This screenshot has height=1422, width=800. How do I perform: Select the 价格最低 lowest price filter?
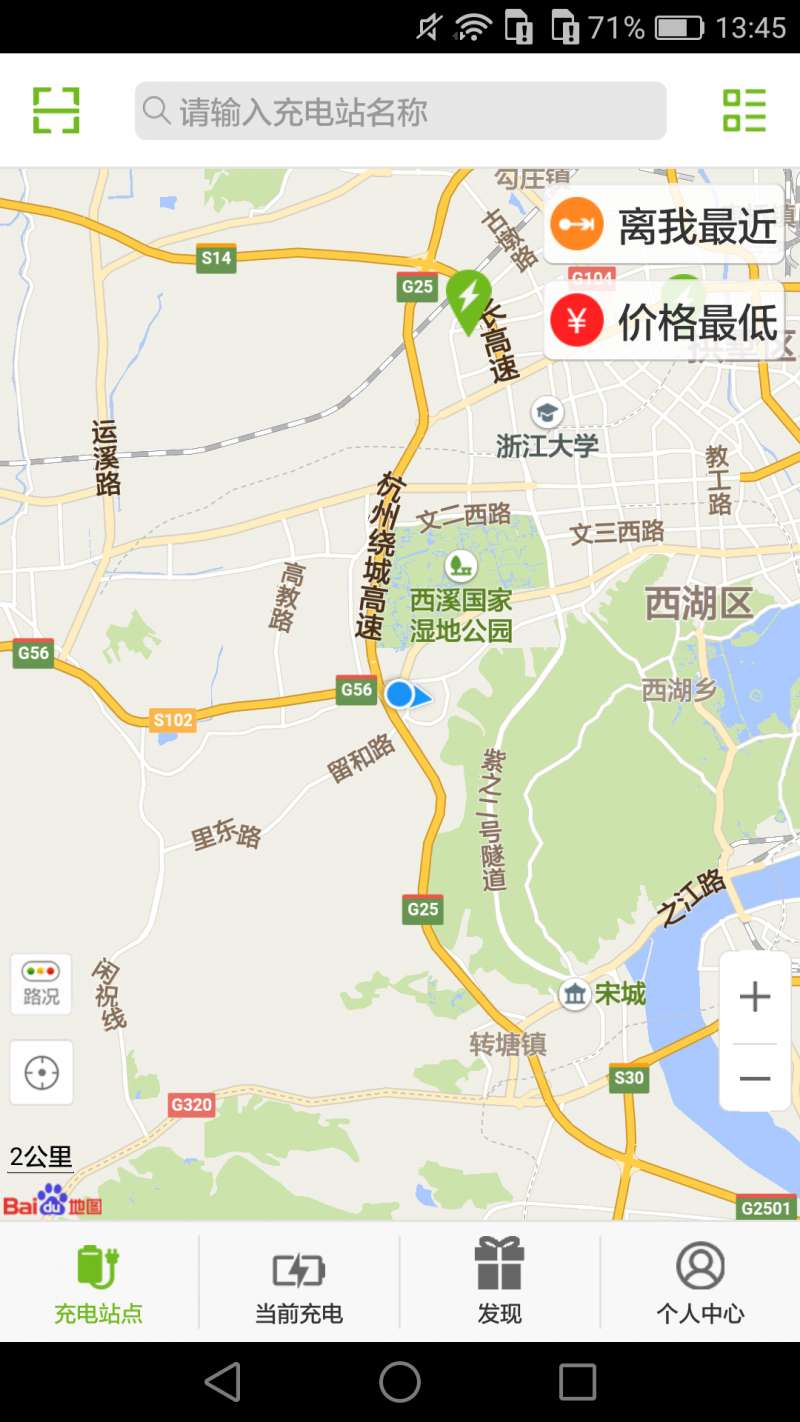664,322
